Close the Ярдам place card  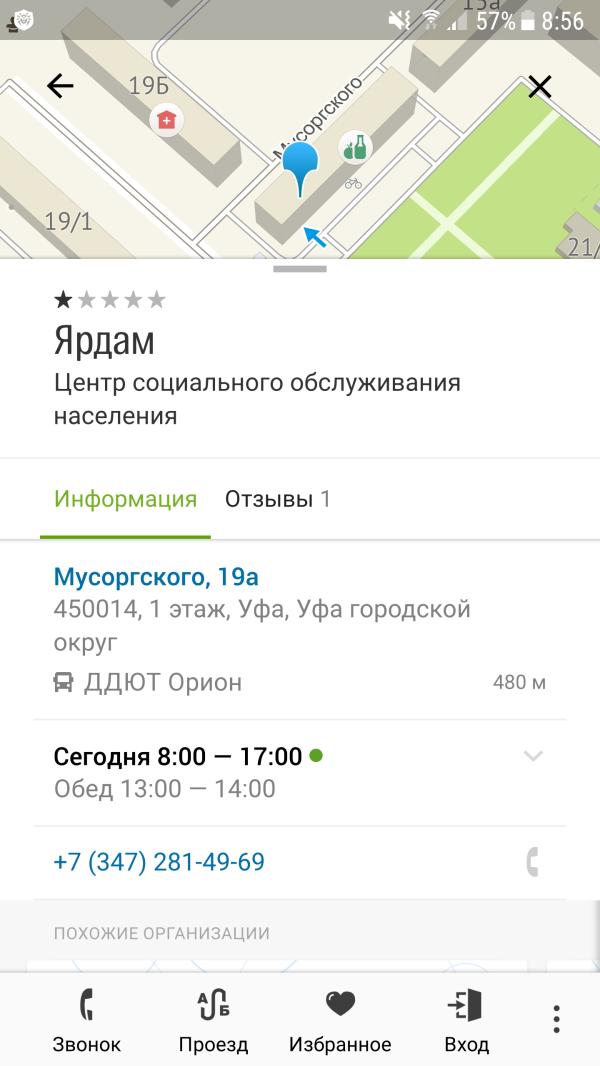[x=539, y=87]
